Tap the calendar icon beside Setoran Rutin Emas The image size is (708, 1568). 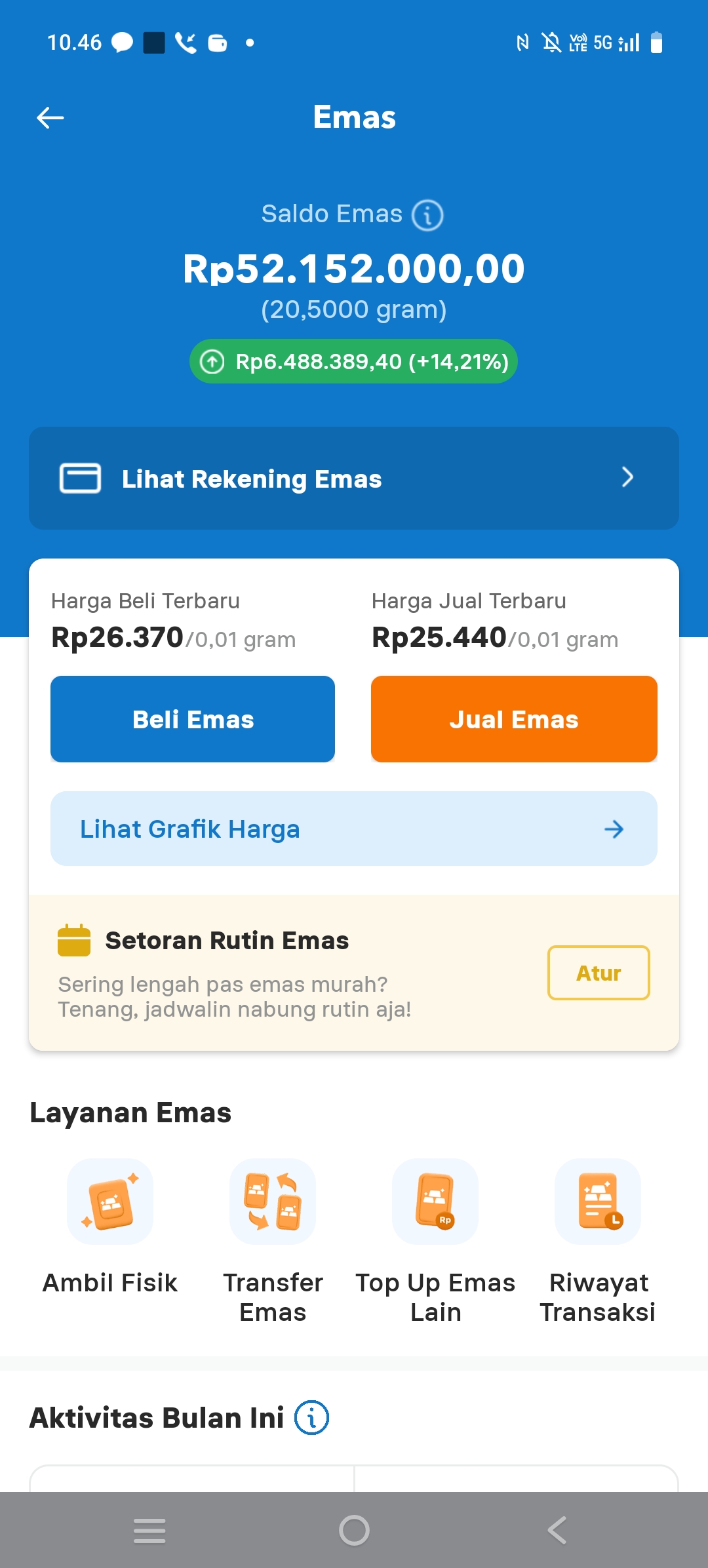click(x=73, y=939)
